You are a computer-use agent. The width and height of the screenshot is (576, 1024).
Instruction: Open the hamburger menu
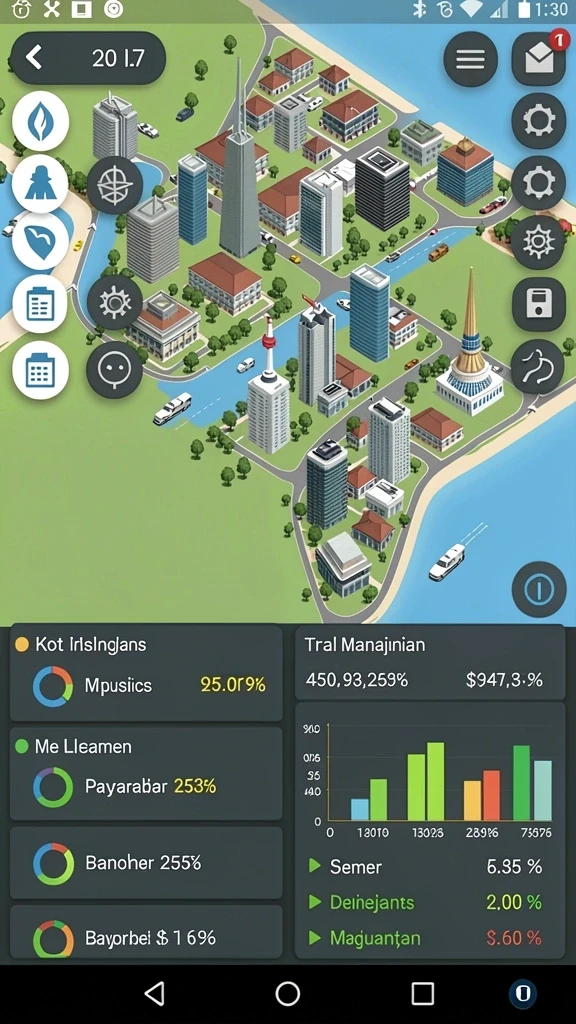click(470, 59)
